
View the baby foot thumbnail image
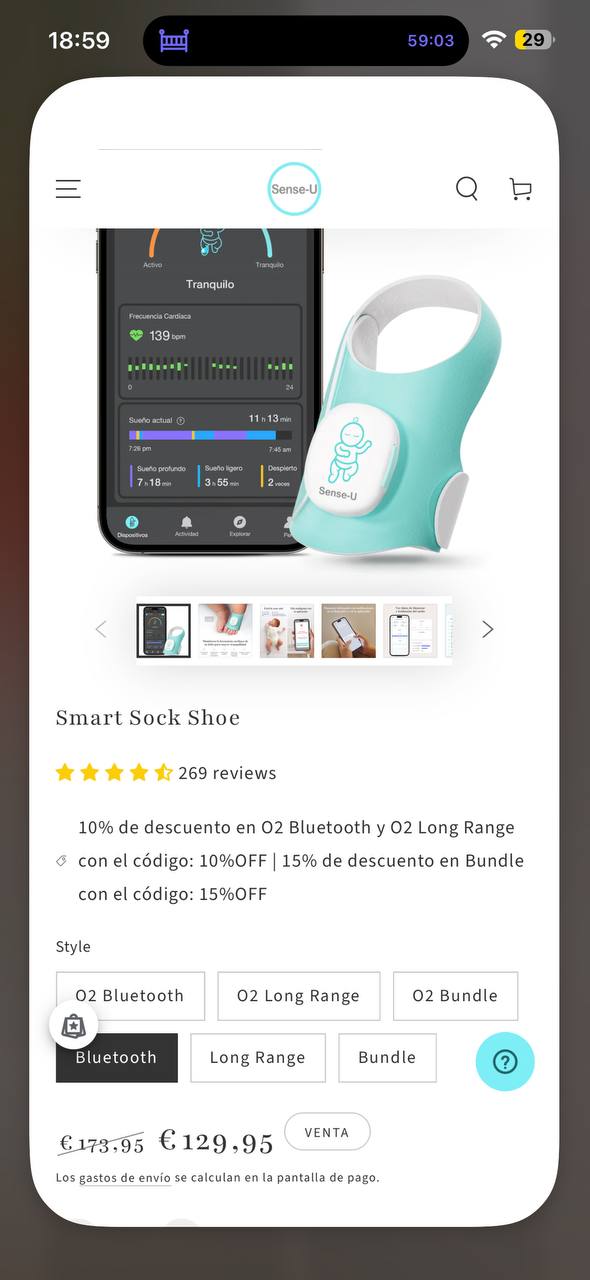(225, 630)
